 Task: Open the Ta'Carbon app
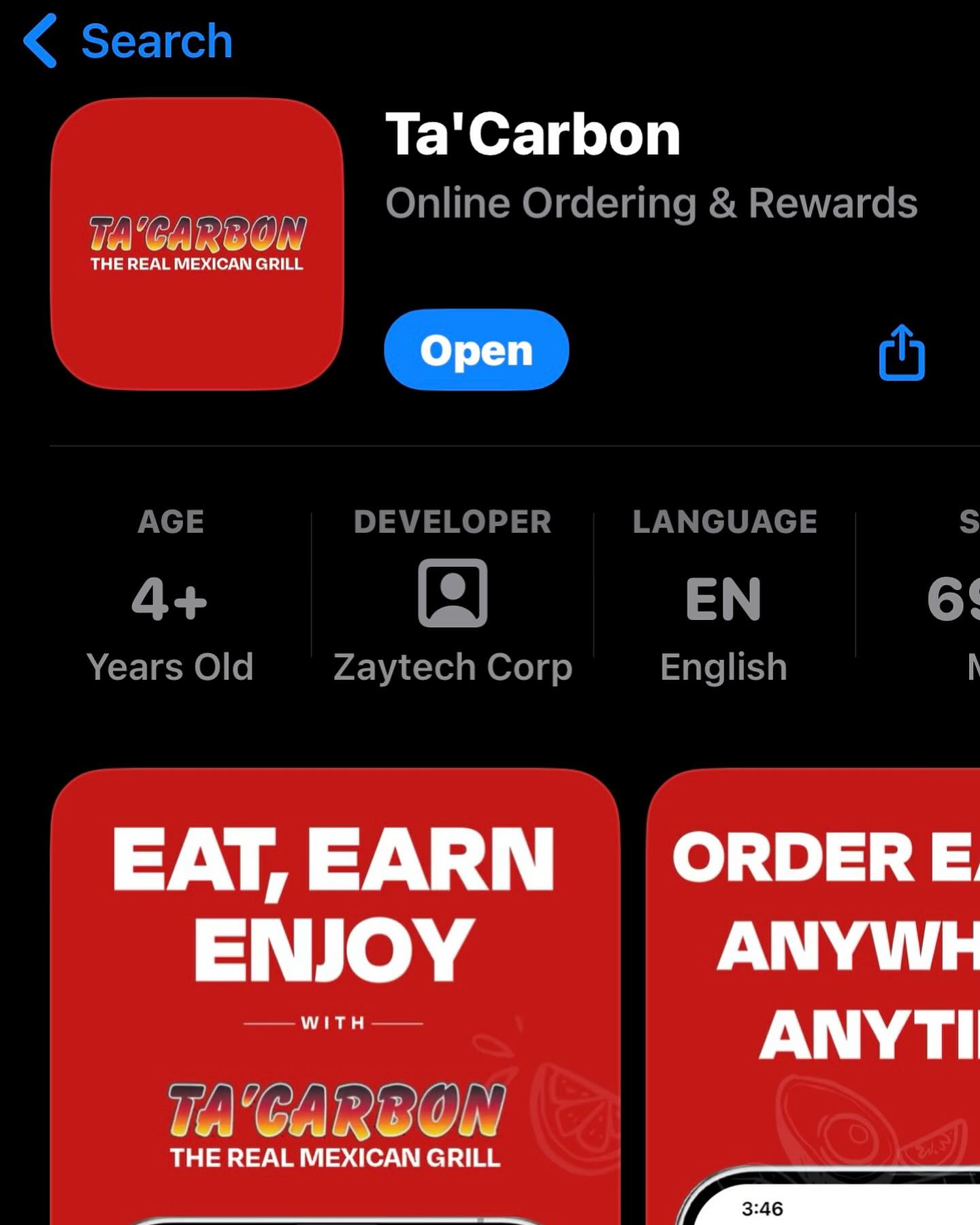476,350
